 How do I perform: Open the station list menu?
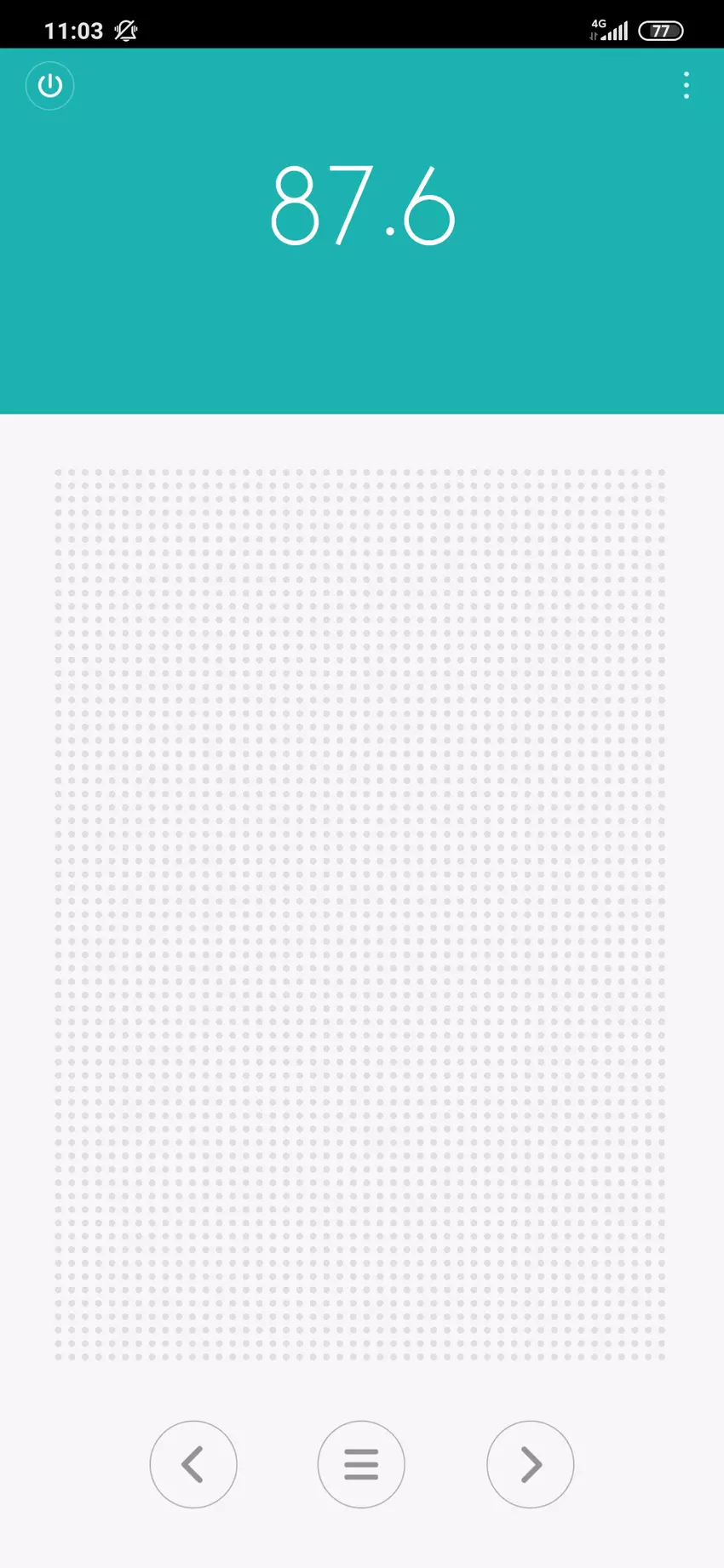(361, 1464)
